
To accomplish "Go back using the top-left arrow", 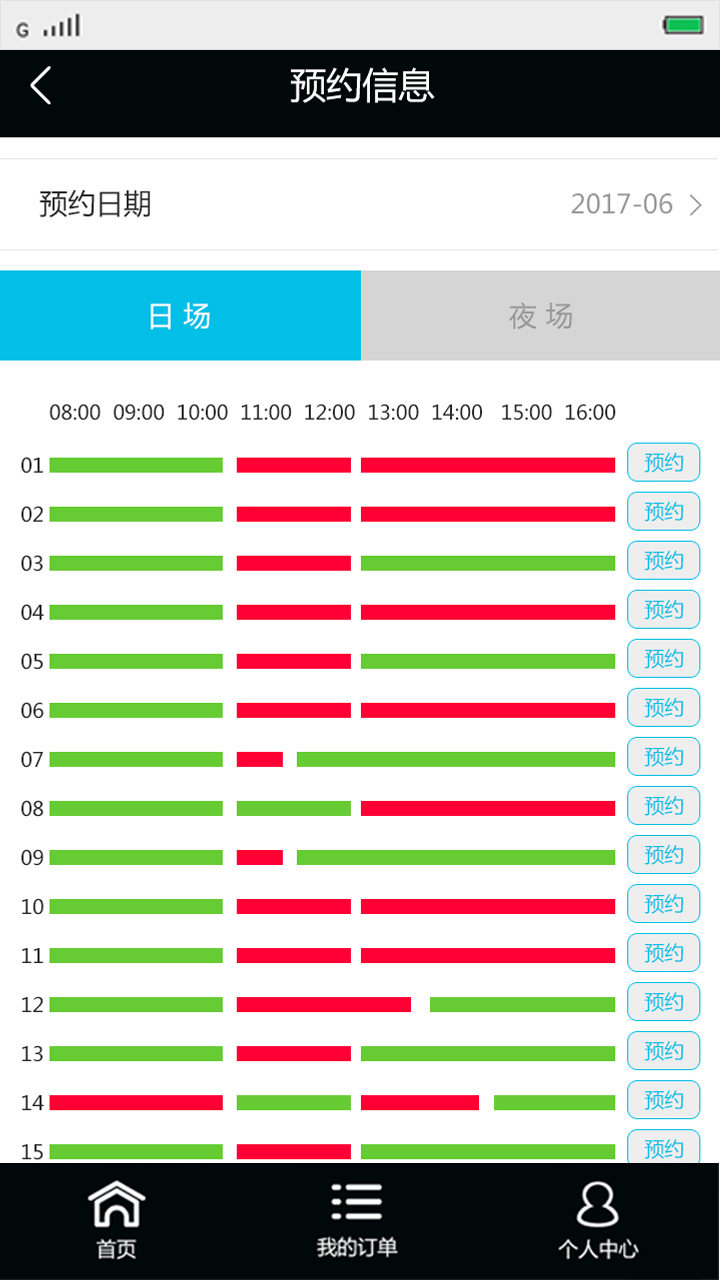I will (40, 86).
